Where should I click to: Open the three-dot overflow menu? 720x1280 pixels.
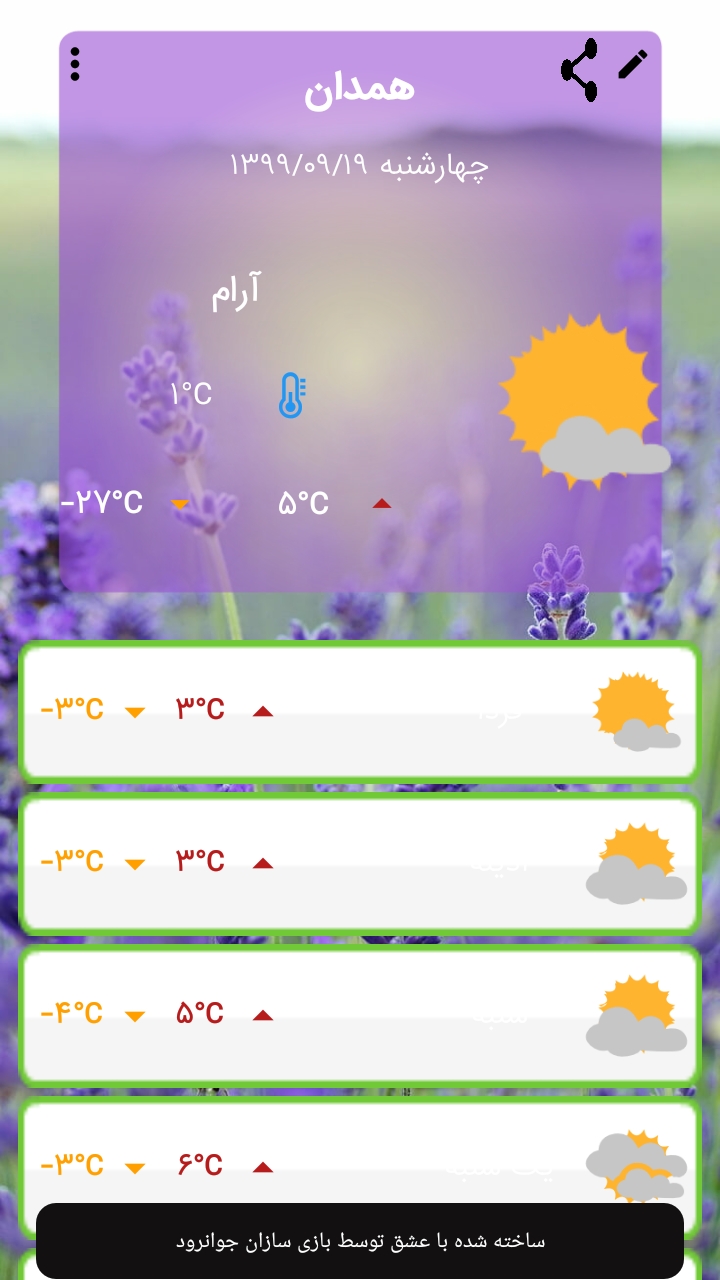click(75, 64)
